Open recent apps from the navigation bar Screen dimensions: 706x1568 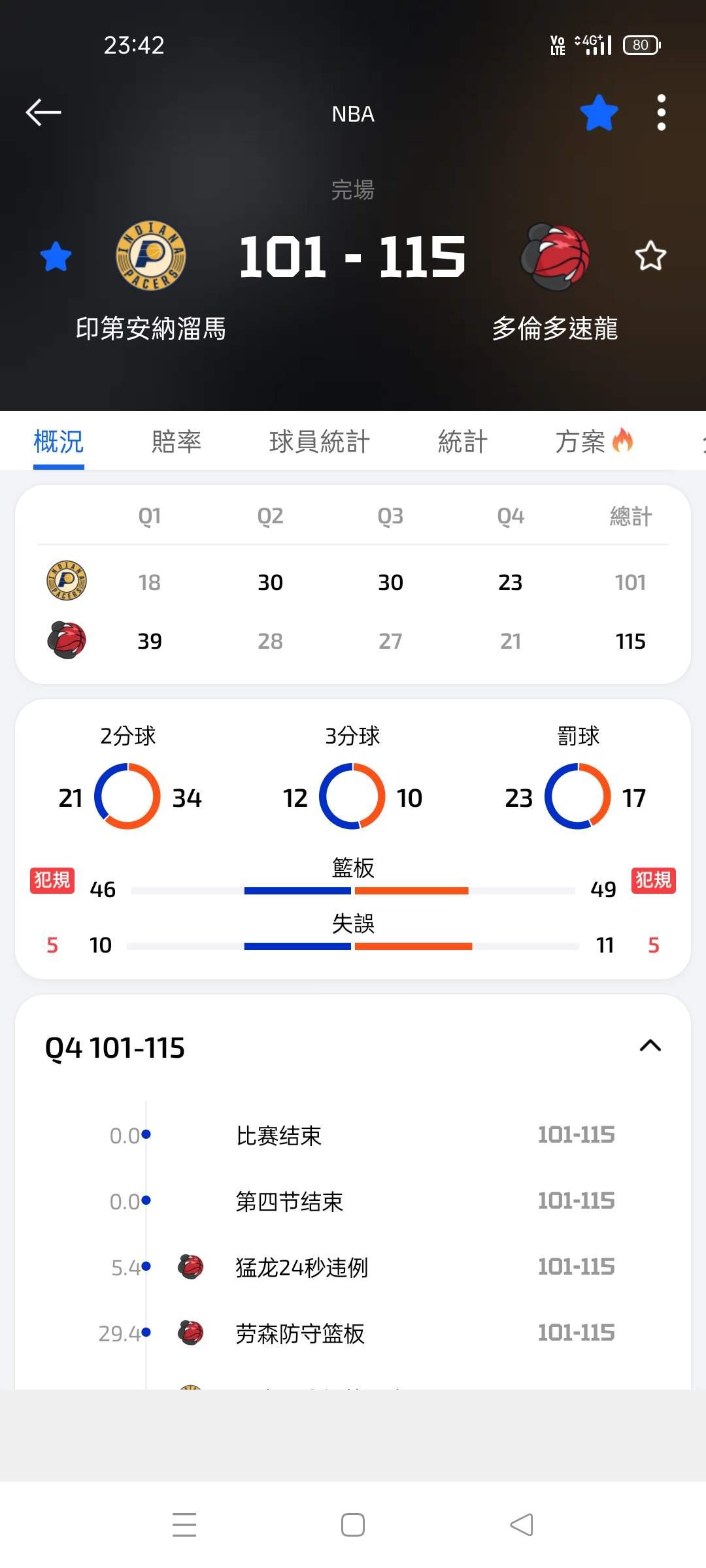pyautogui.click(x=184, y=1525)
